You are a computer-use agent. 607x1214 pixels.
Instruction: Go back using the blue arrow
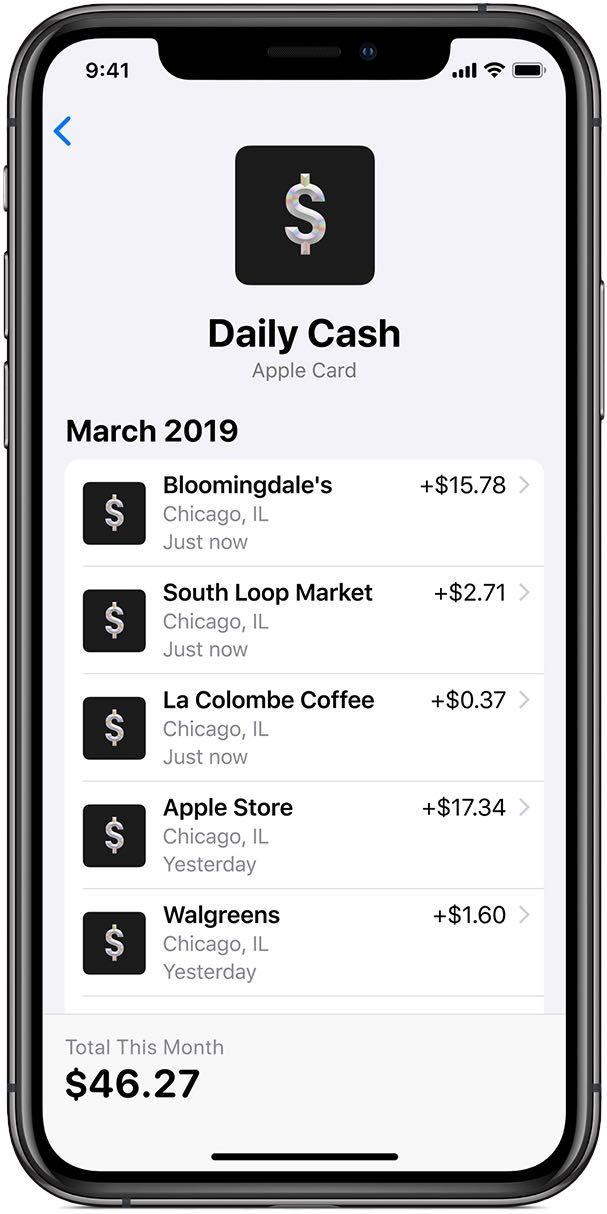[x=63, y=131]
